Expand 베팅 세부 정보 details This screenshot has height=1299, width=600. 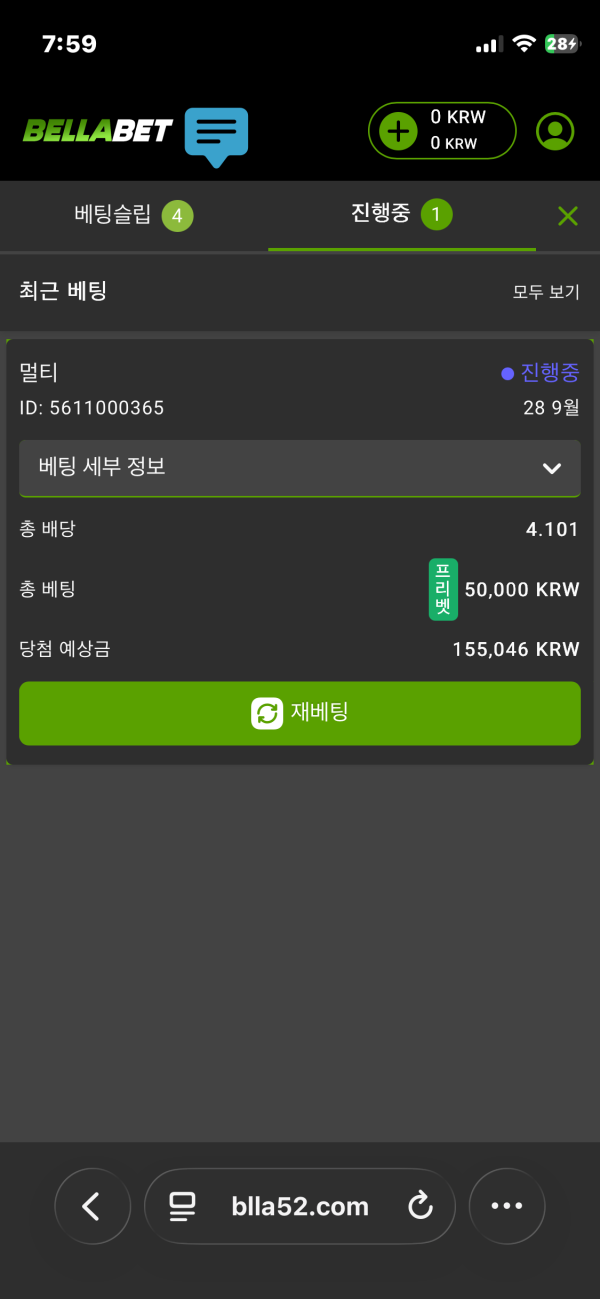pos(299,467)
